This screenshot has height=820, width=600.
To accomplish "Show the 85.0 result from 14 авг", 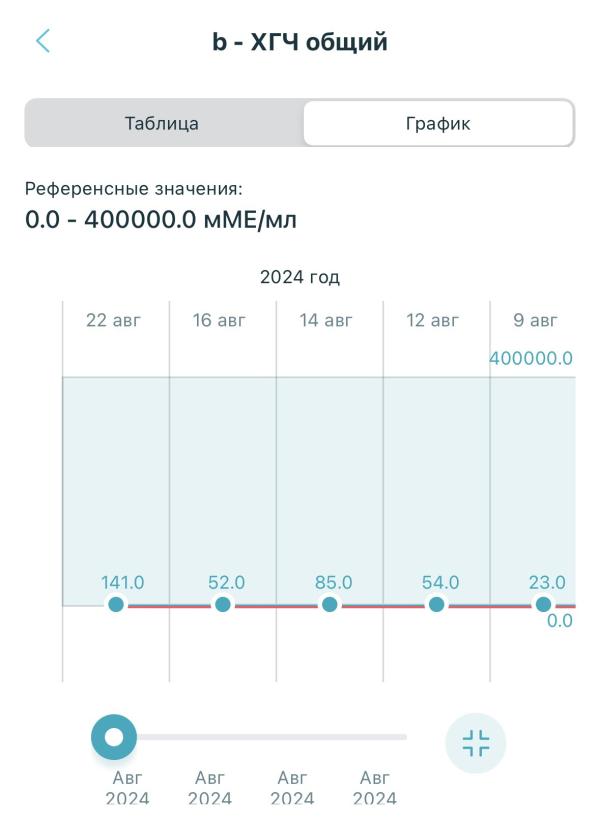I will pyautogui.click(x=330, y=604).
